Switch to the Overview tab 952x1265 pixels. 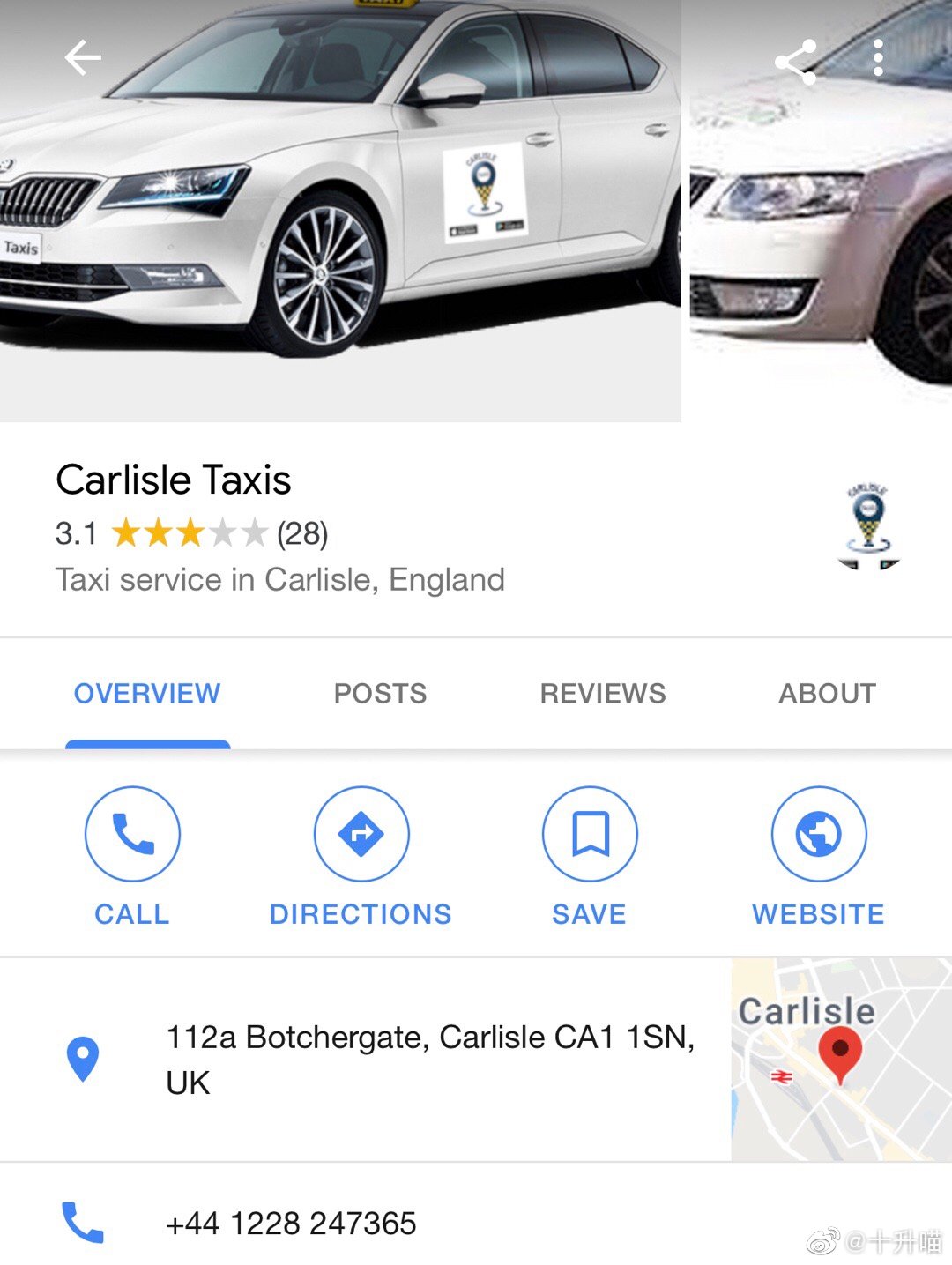coord(147,694)
